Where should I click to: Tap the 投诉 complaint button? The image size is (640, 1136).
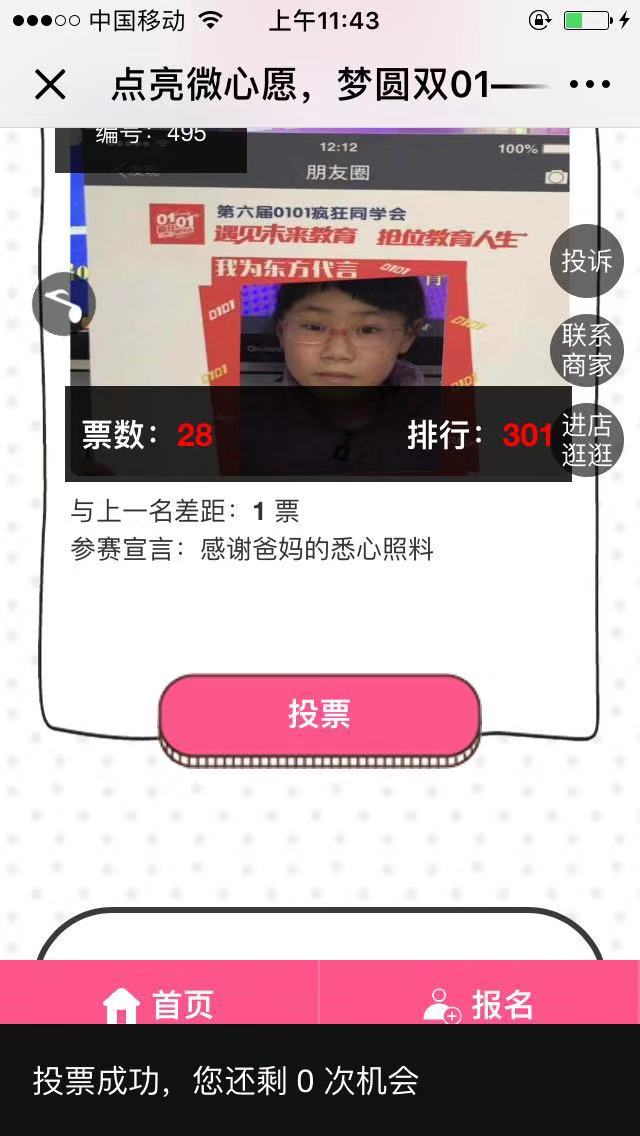(x=586, y=261)
